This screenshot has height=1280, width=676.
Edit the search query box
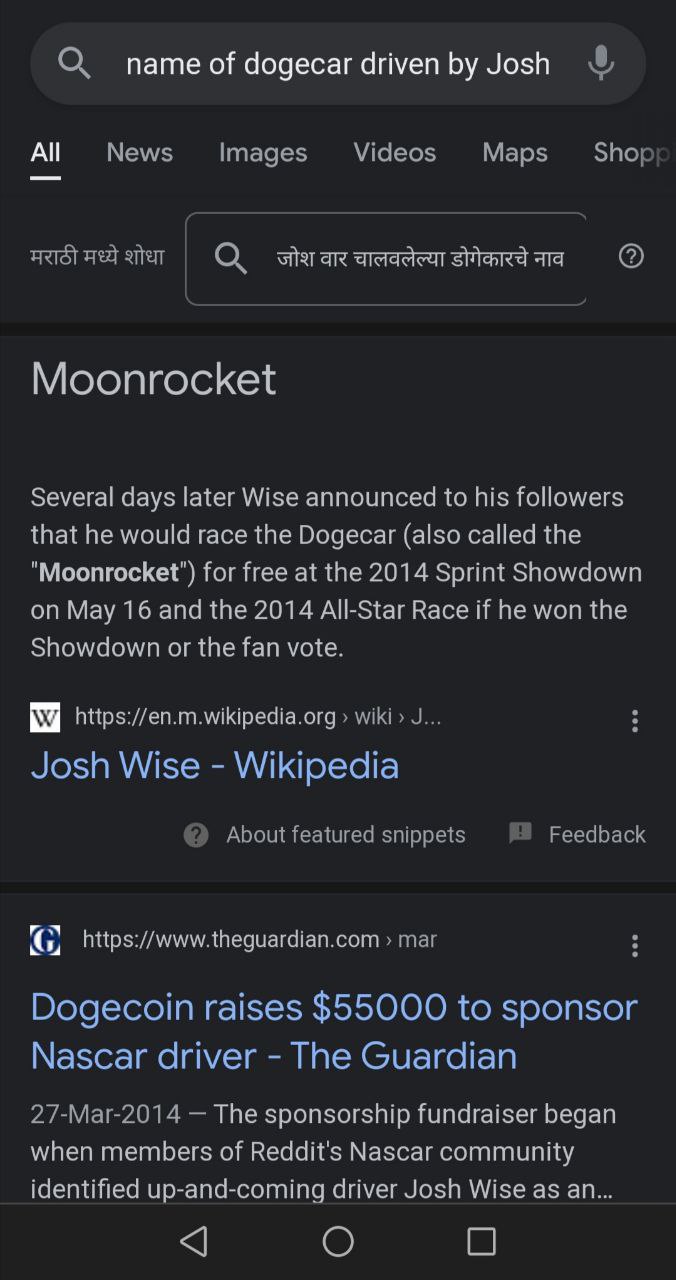(338, 64)
